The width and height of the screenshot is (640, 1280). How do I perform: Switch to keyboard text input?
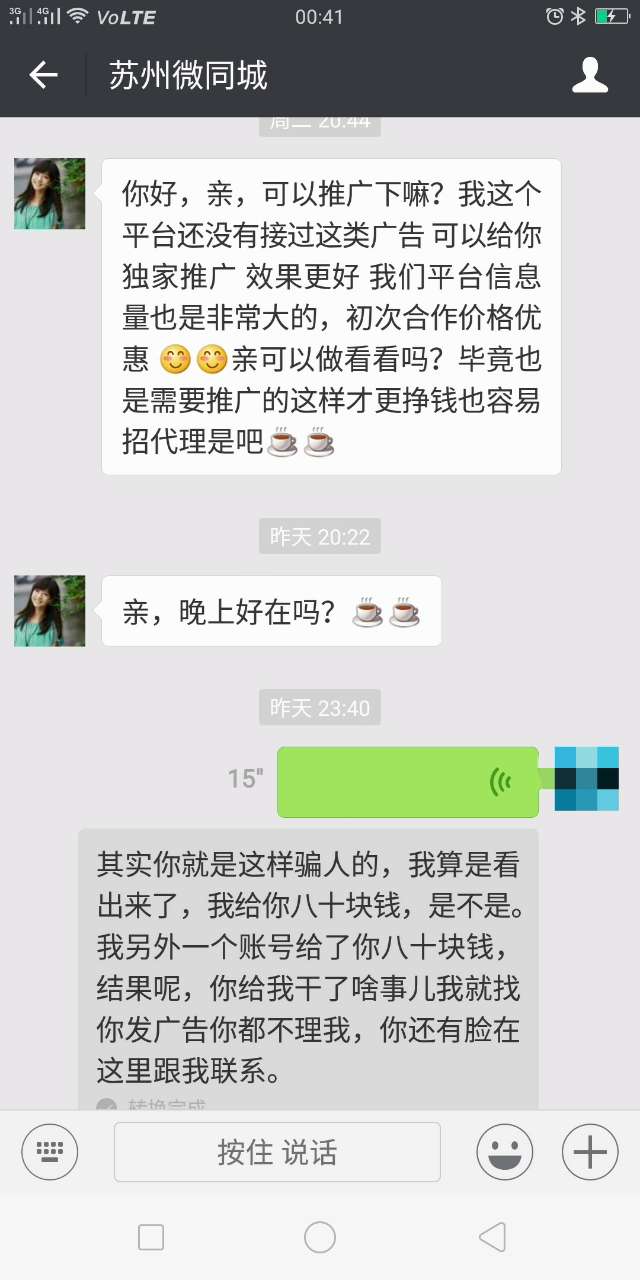coord(50,1152)
